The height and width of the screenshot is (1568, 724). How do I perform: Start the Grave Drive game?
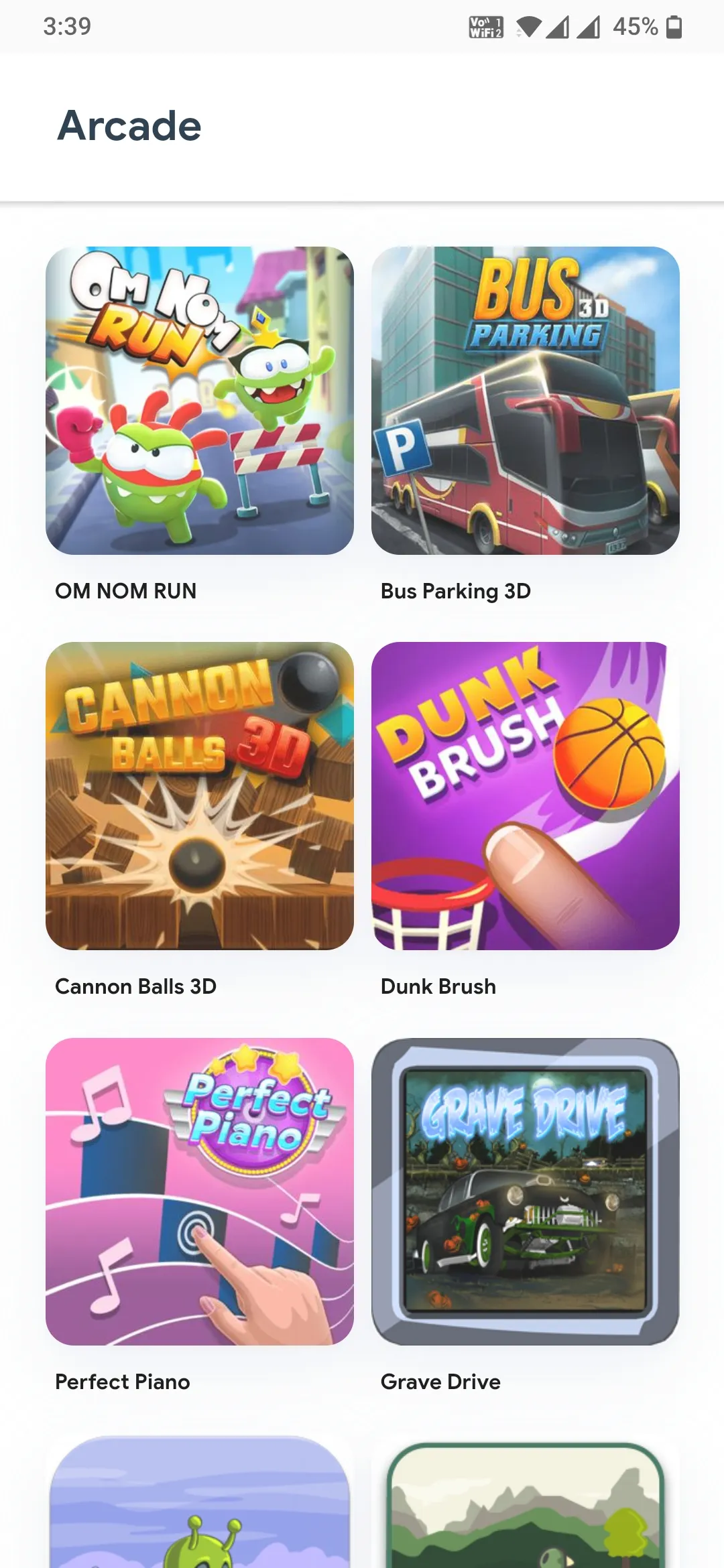tap(525, 1191)
